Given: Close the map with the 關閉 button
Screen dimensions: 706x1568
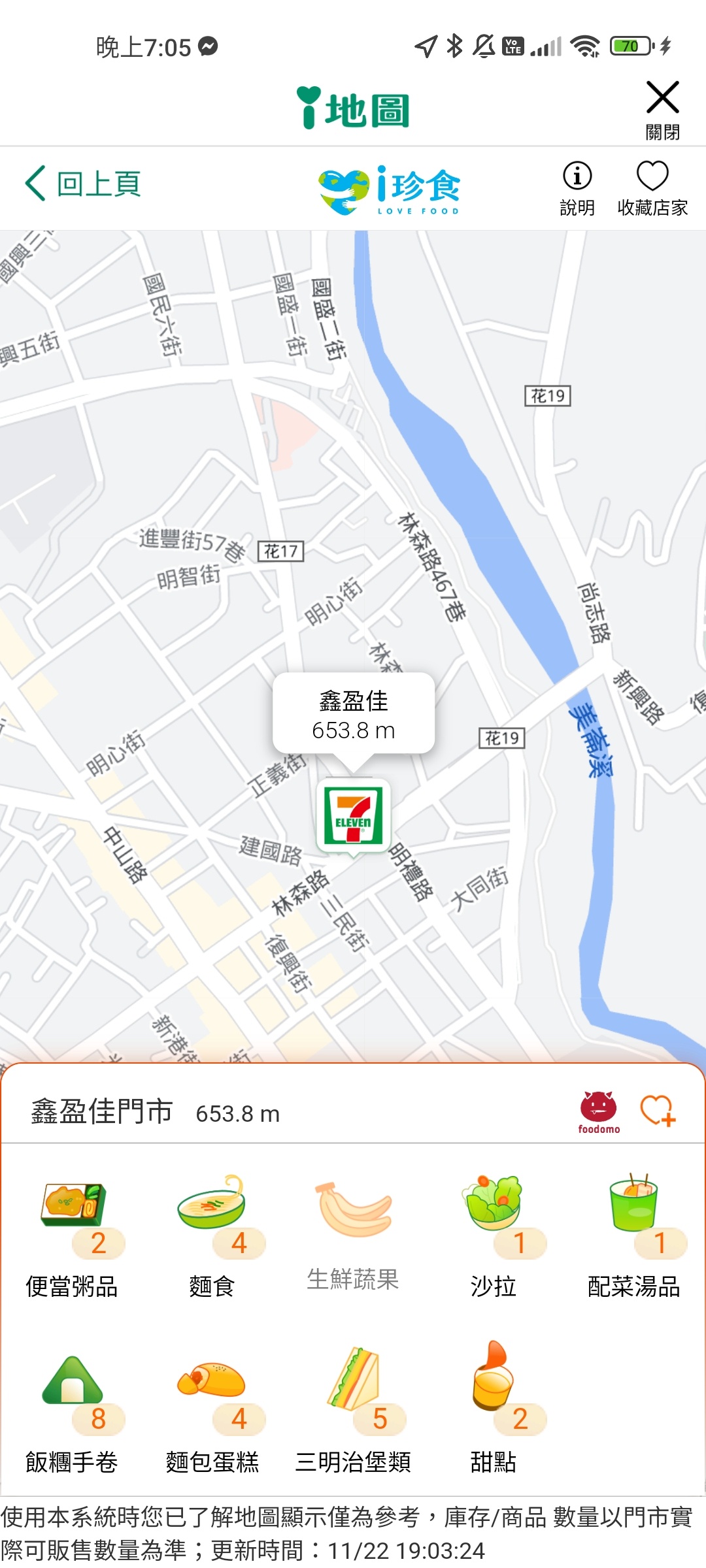Looking at the screenshot, I should click(x=662, y=109).
